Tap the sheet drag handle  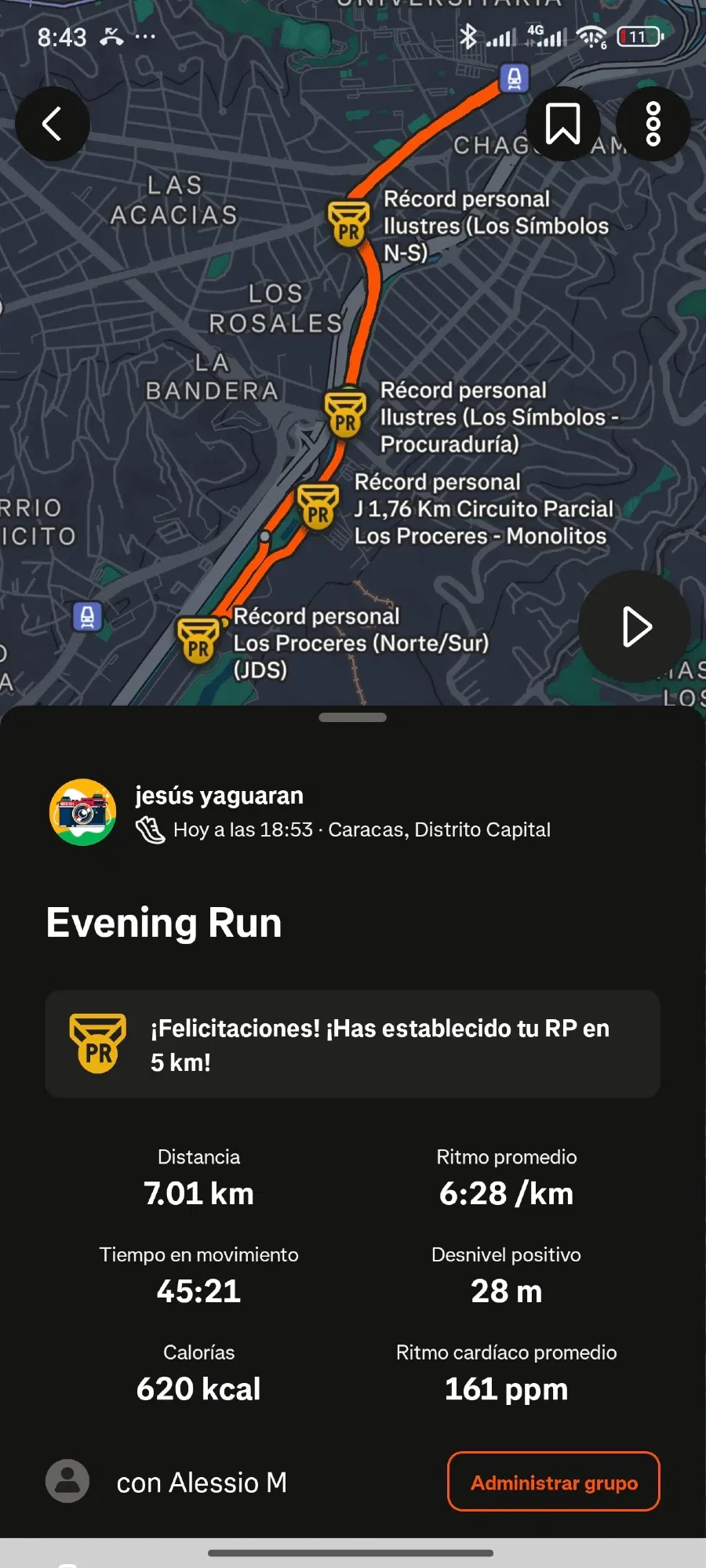pos(352,717)
